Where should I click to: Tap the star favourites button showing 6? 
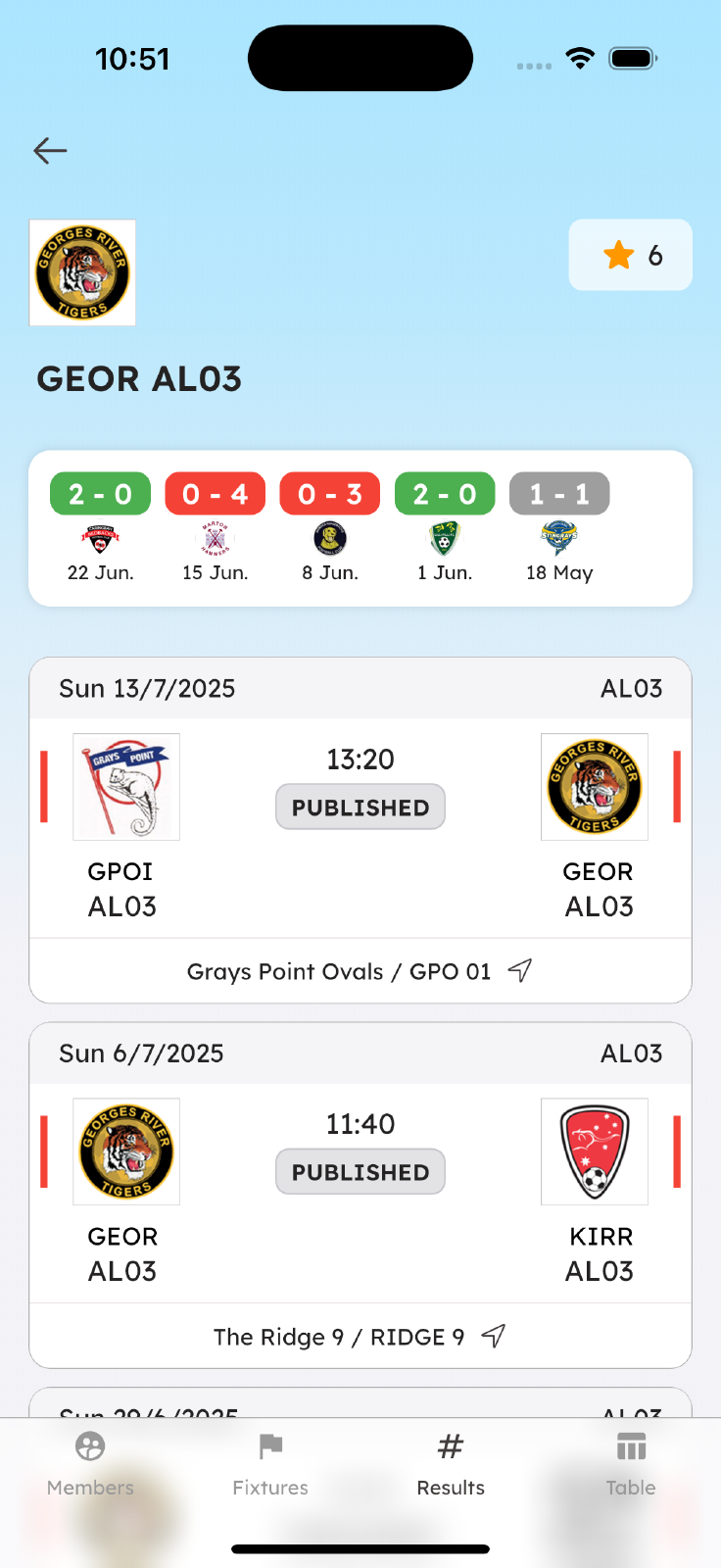pos(630,255)
